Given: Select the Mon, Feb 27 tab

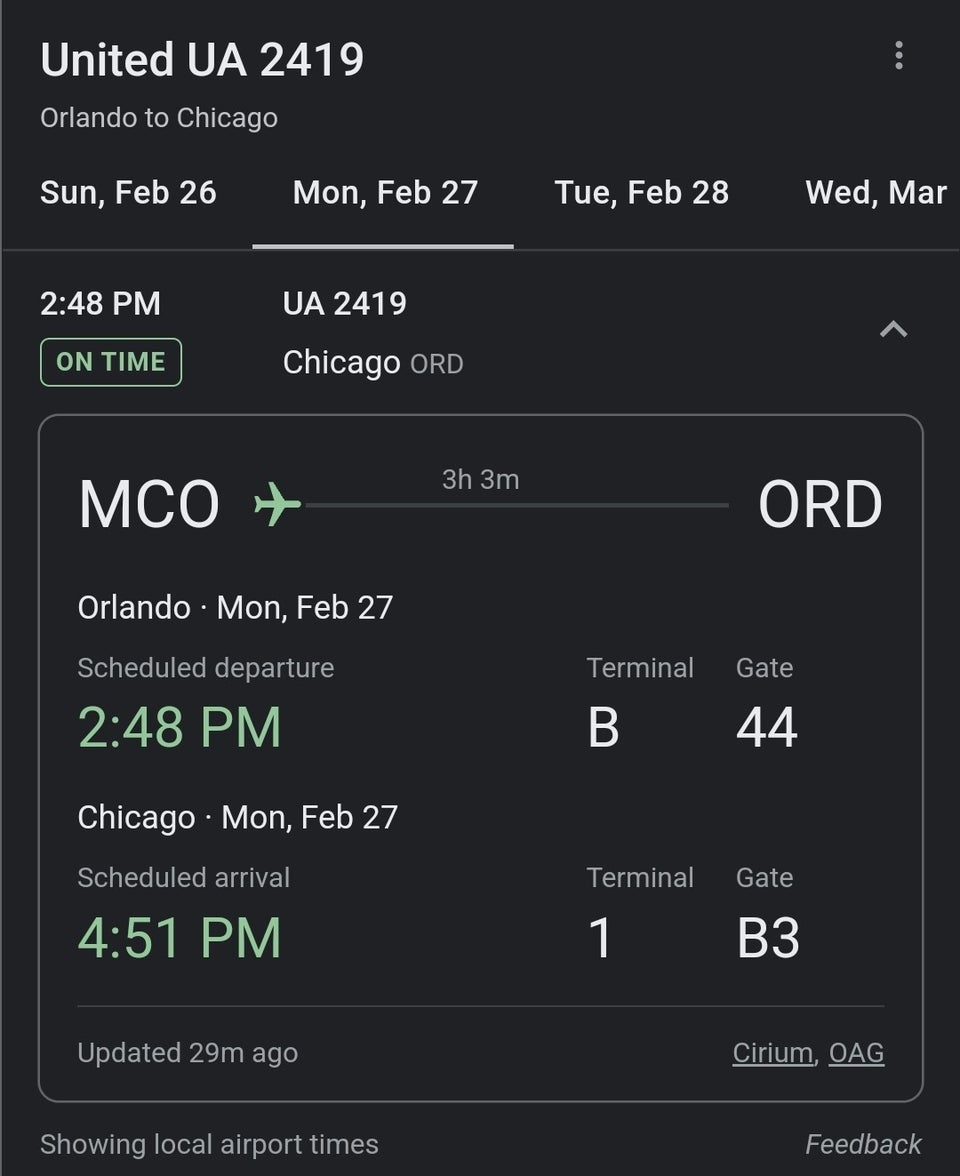Looking at the screenshot, I should 385,192.
